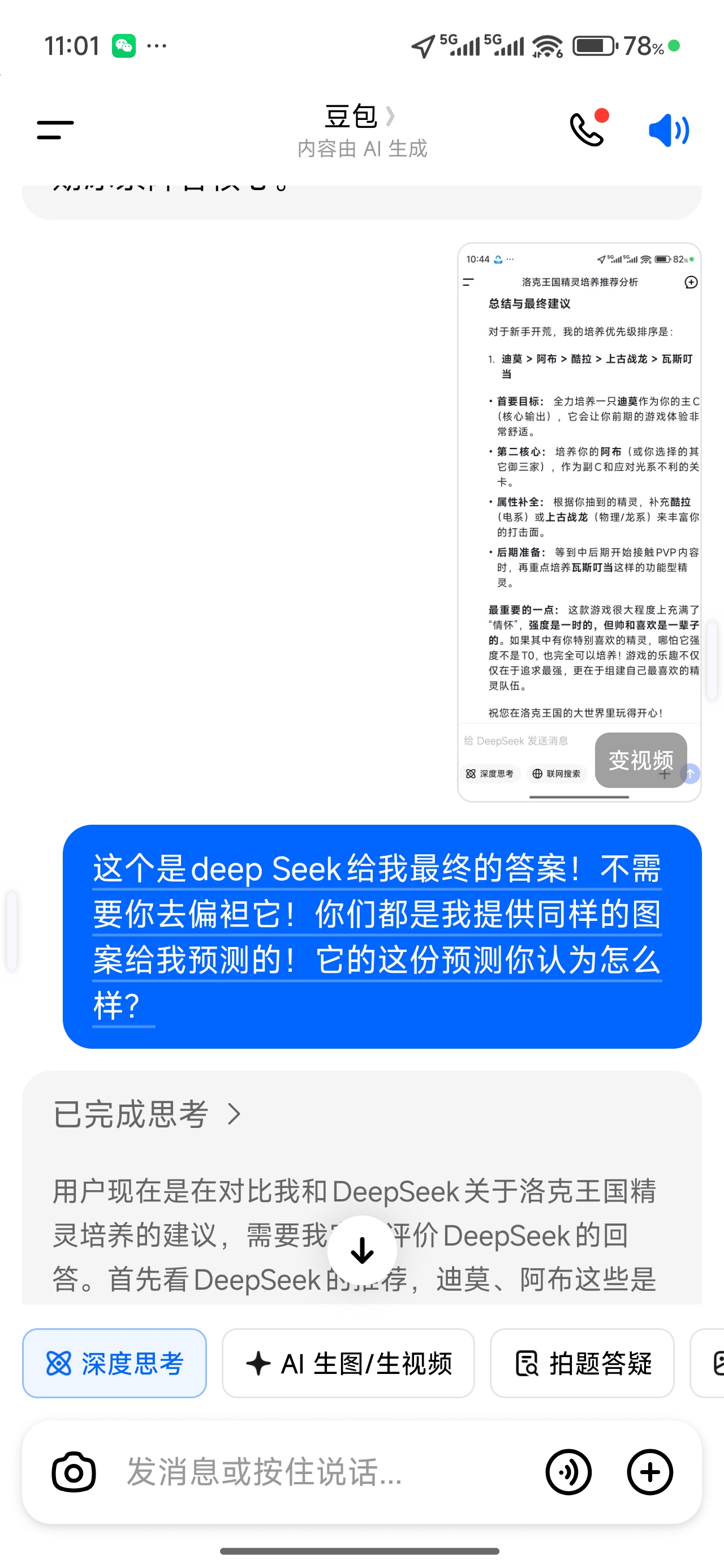Select AI 生图/生视频 chip

[x=348, y=1363]
